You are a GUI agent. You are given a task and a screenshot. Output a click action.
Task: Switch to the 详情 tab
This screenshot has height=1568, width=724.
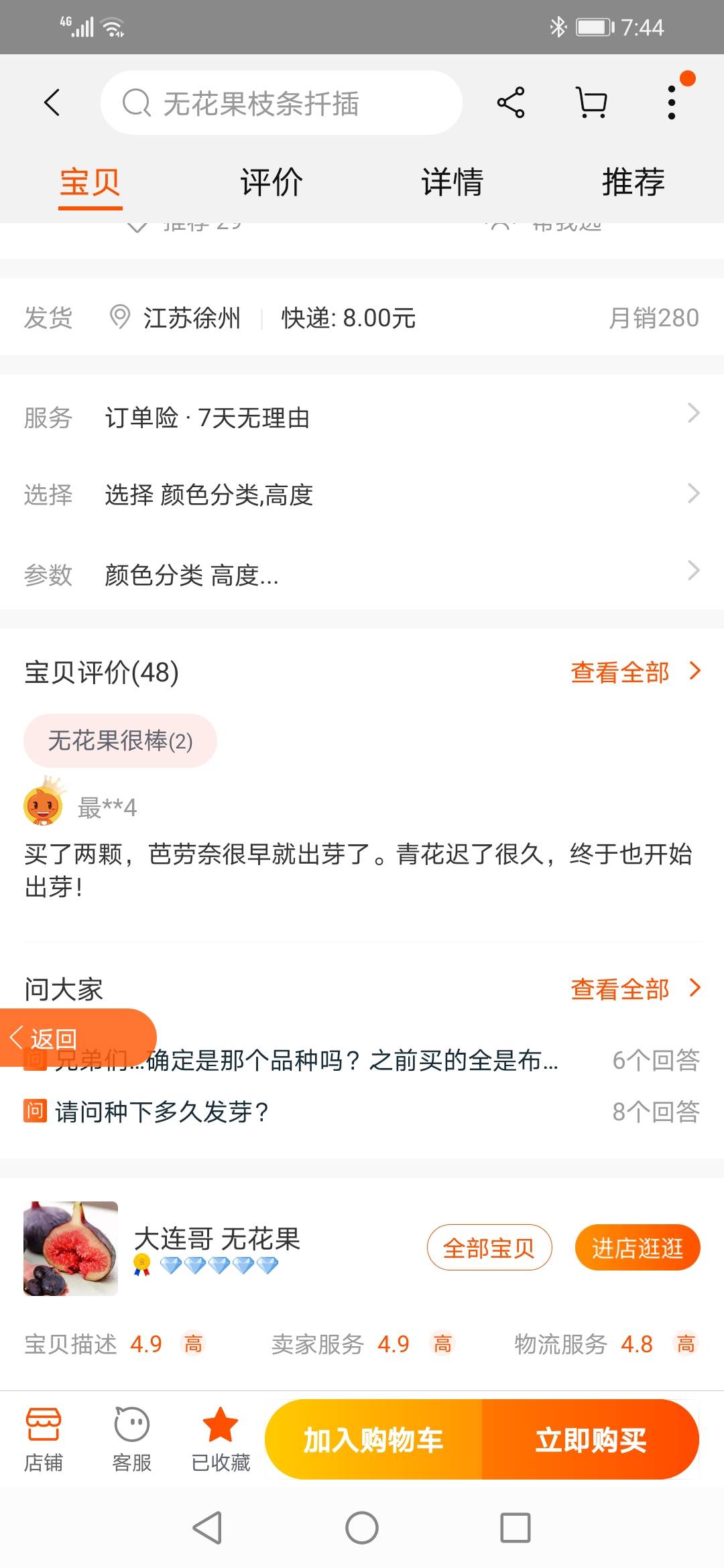tap(452, 182)
